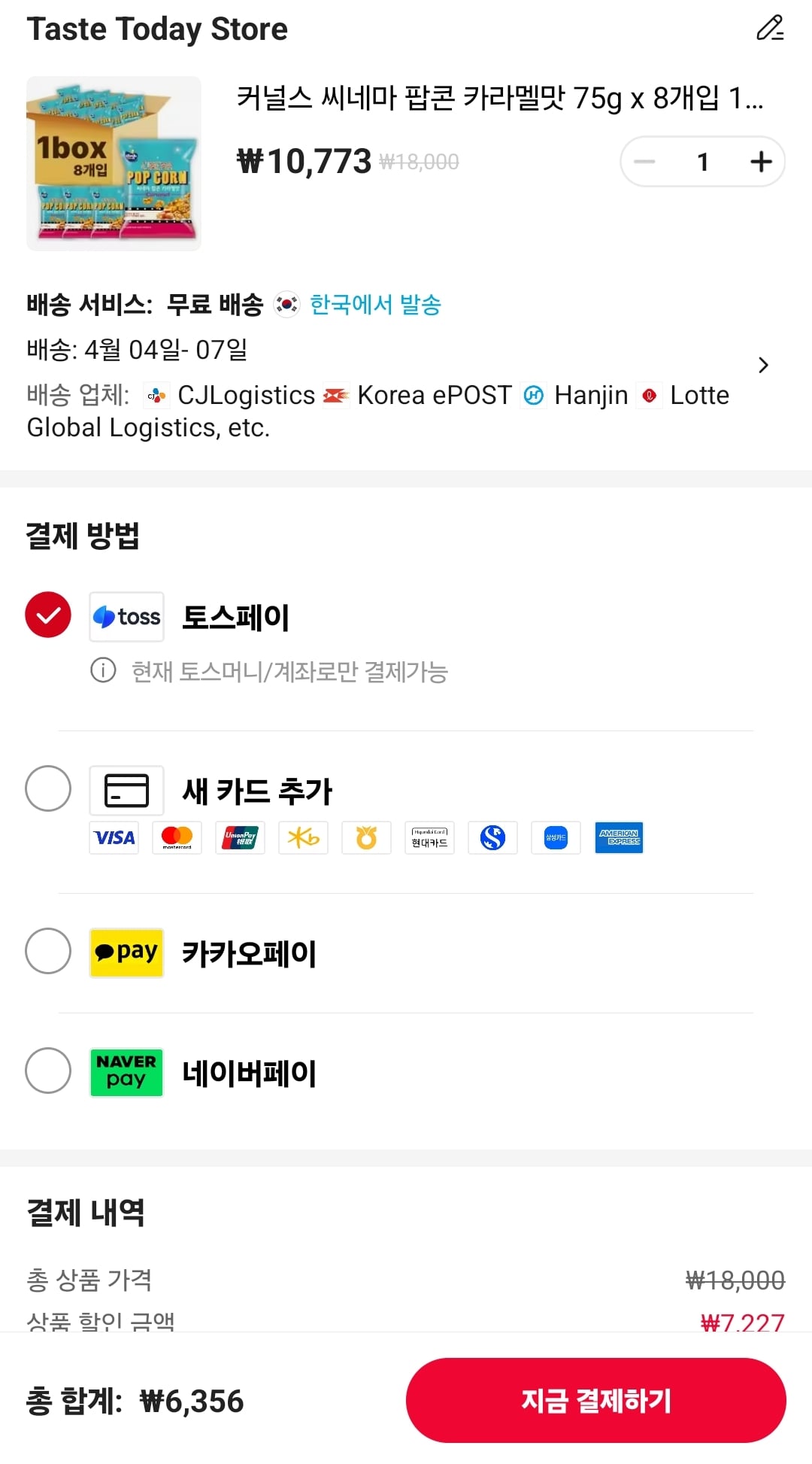The width and height of the screenshot is (812, 1464).
Task: Click the Samsung Card icon
Action: (x=556, y=837)
